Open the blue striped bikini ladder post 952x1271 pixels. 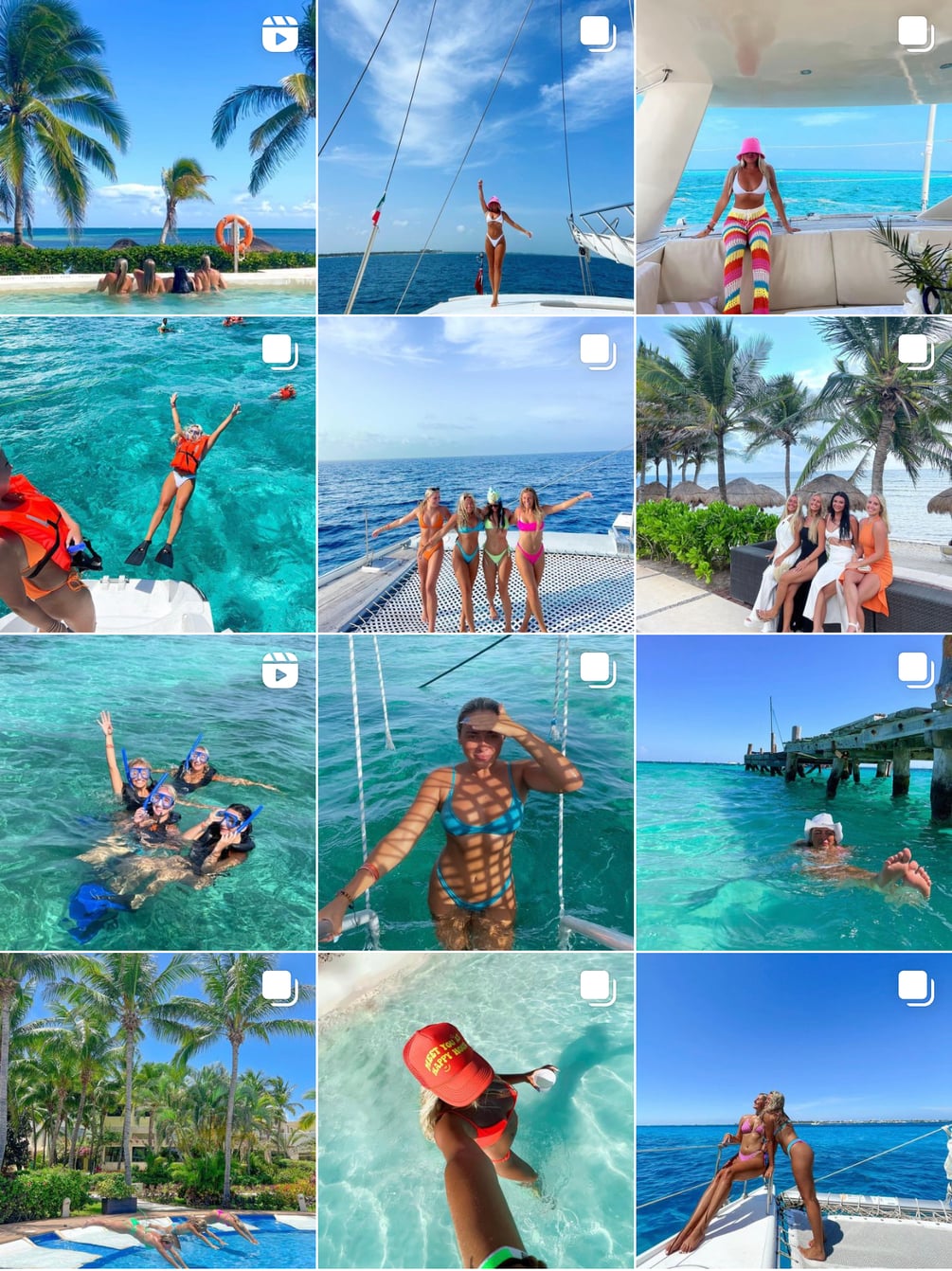click(476, 793)
